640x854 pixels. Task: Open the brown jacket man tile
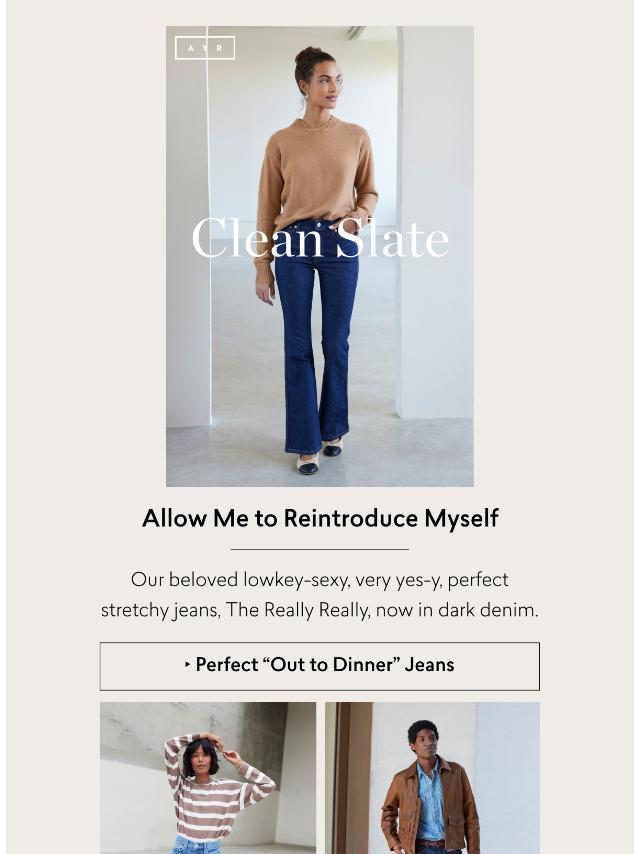click(x=432, y=777)
